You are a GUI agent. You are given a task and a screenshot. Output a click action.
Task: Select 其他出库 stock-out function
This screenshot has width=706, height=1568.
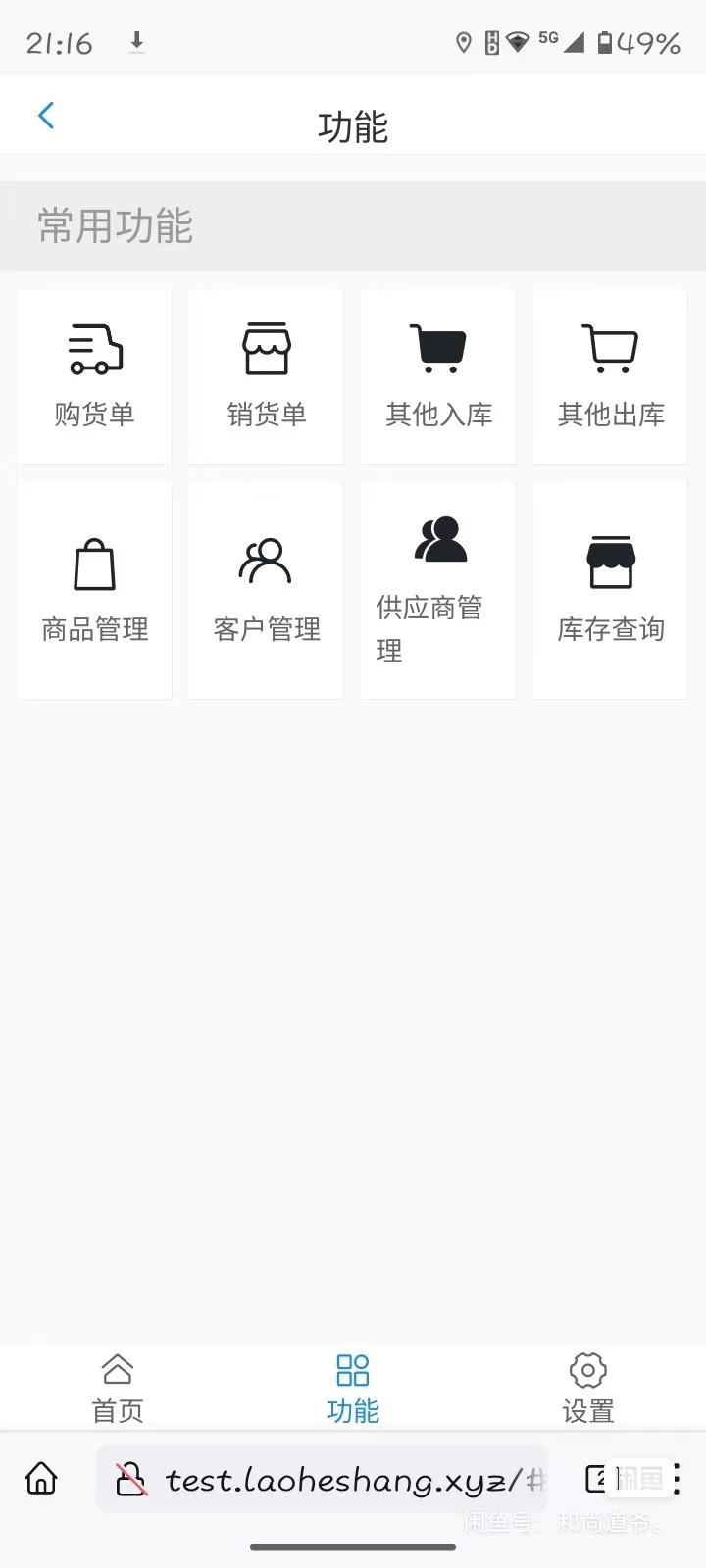click(611, 376)
